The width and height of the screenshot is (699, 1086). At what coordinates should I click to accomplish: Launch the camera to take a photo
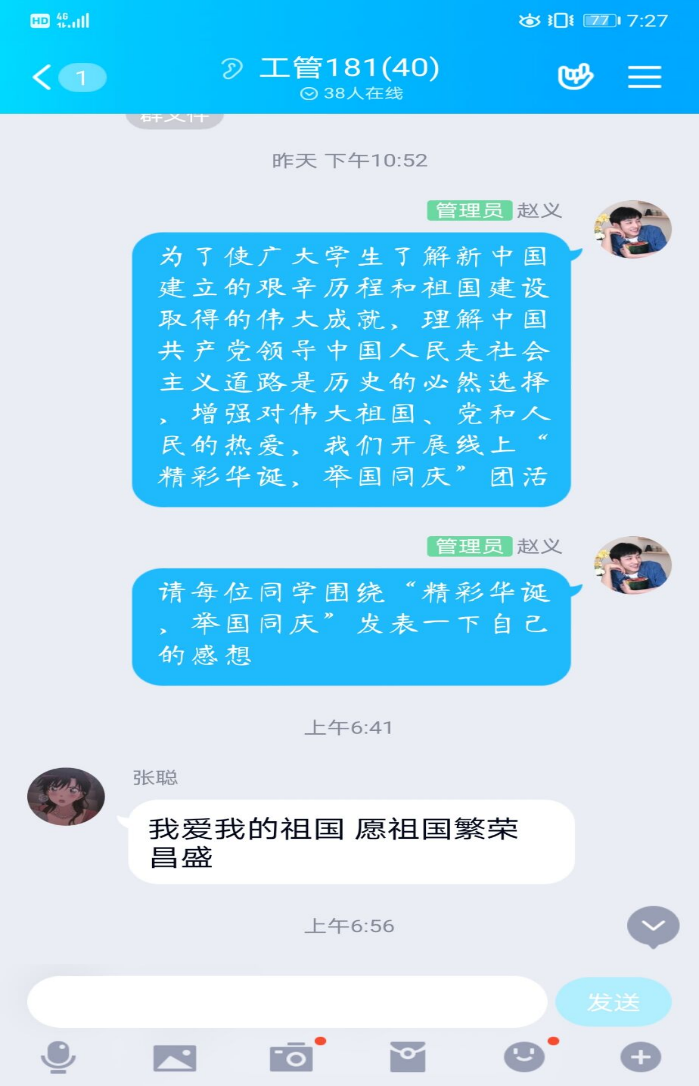coord(291,1057)
